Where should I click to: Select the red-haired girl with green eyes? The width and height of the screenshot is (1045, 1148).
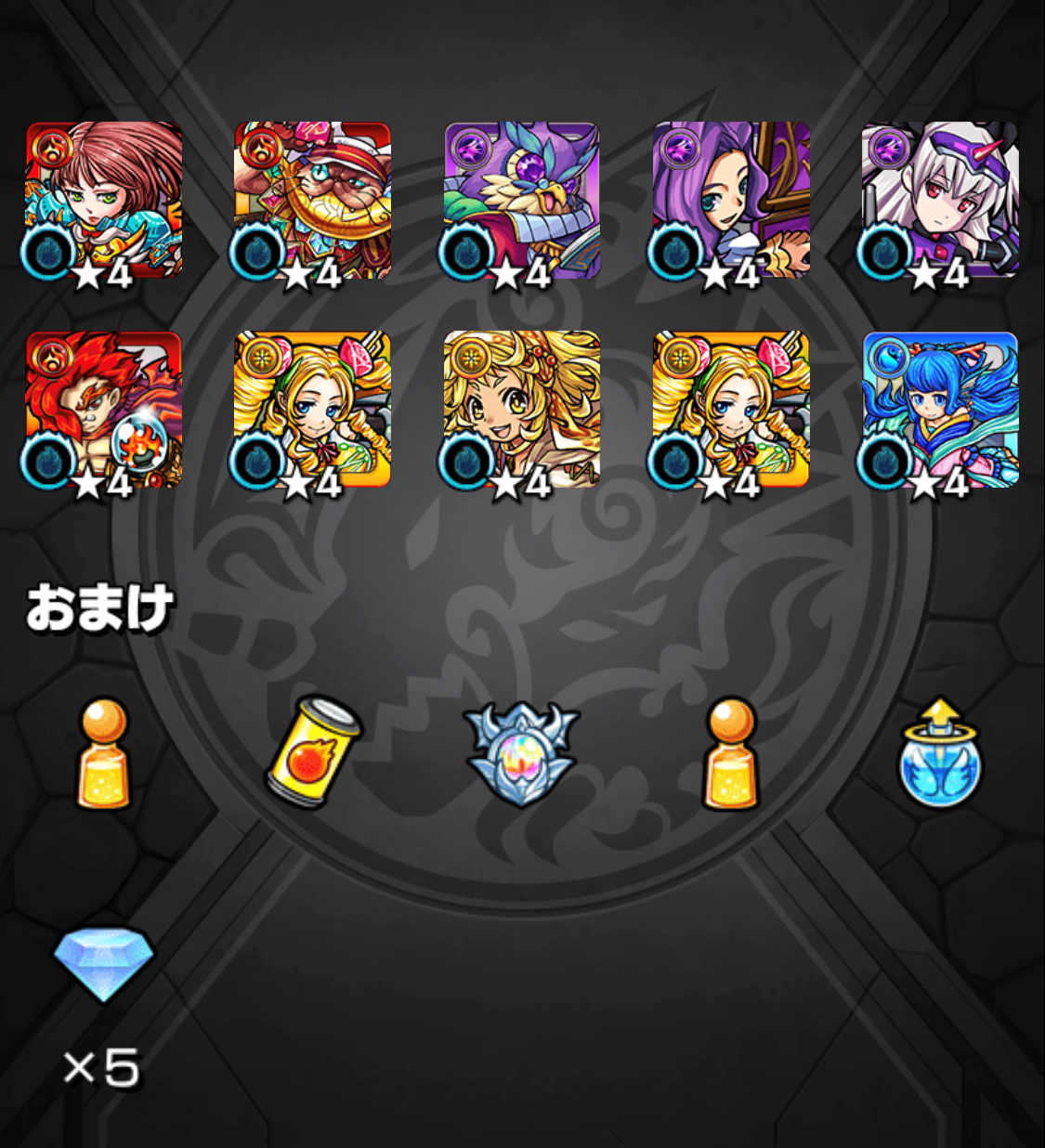[x=104, y=200]
